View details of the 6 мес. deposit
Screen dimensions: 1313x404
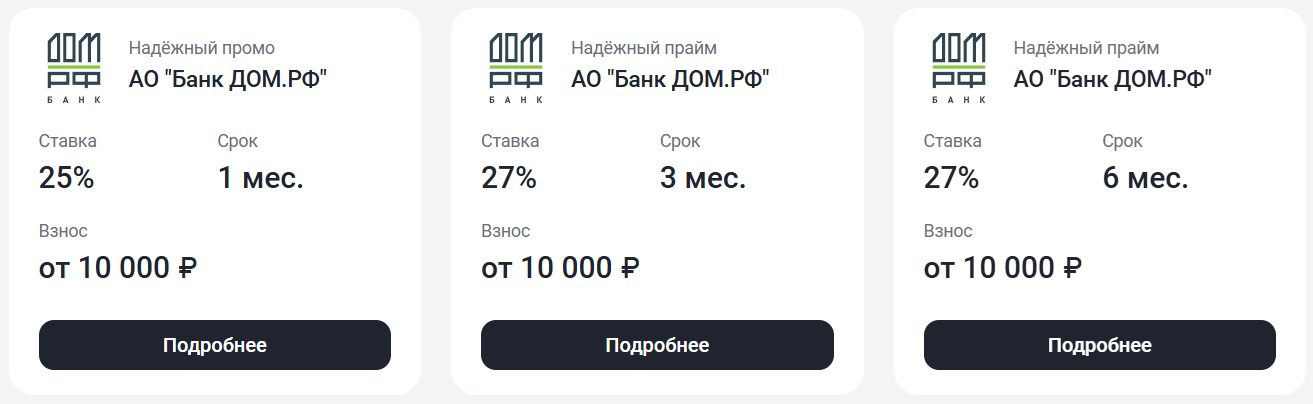(1099, 345)
